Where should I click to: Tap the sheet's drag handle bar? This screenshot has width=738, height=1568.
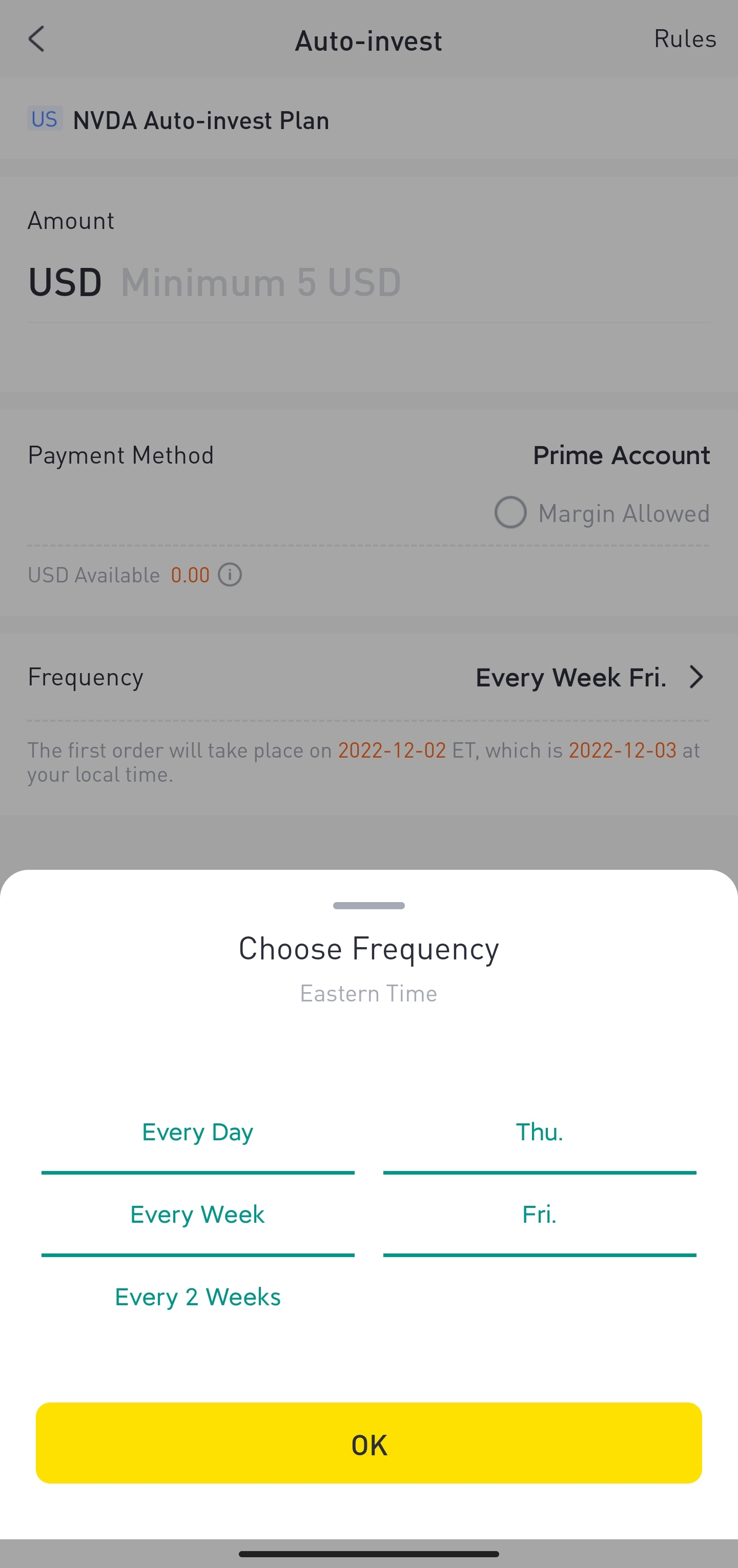[368, 906]
